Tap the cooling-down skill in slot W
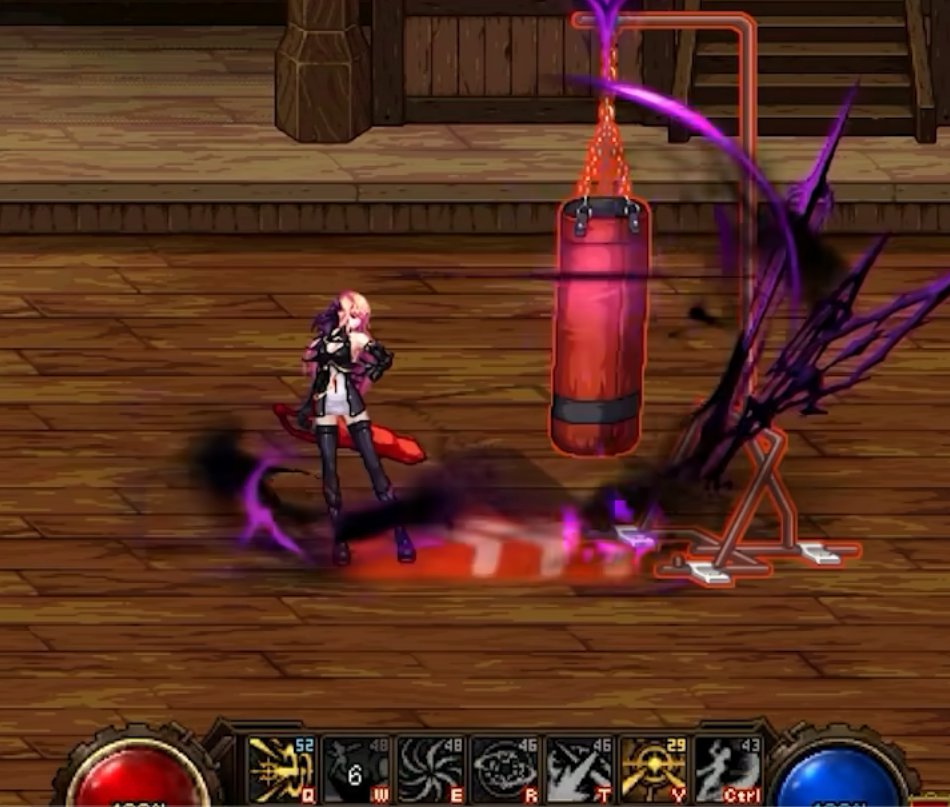The height and width of the screenshot is (807, 950). [x=356, y=769]
